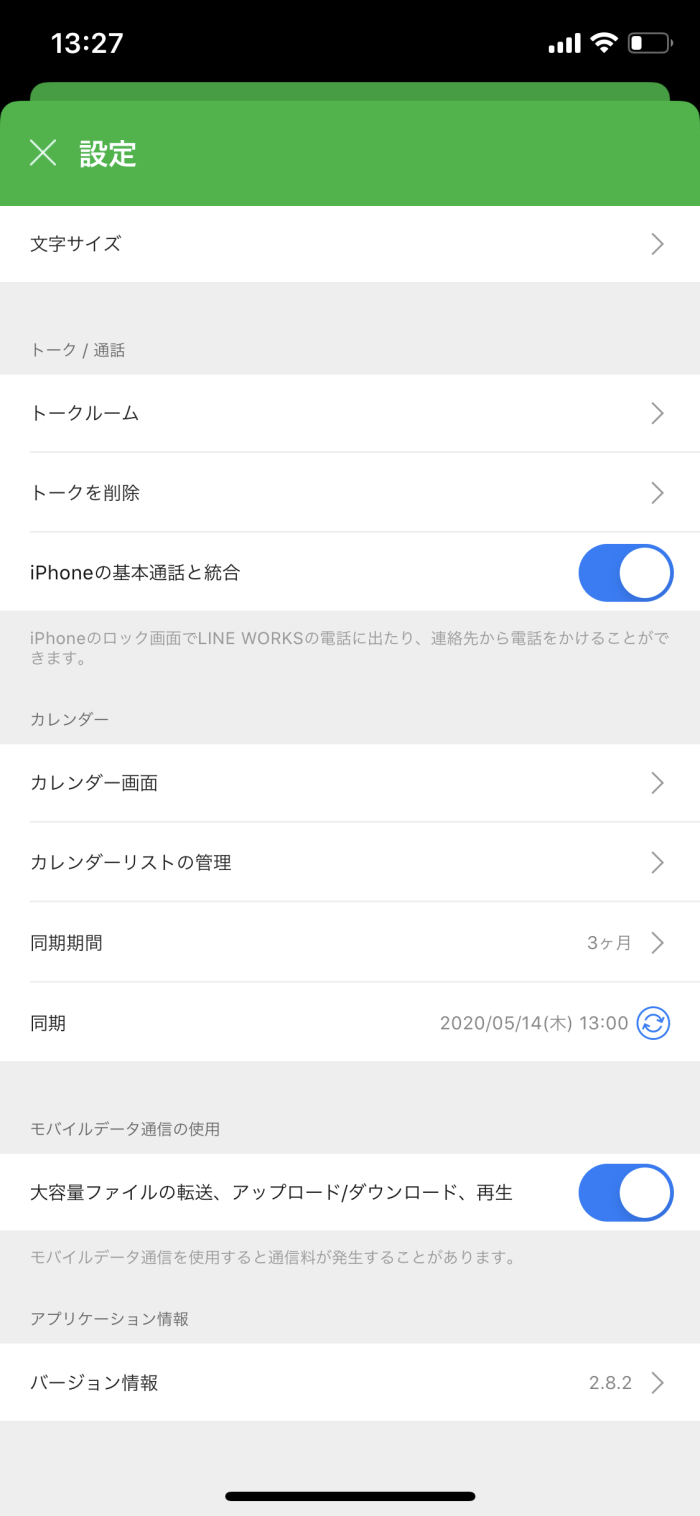This screenshot has height=1516, width=700.
Task: Open カレンダー画面 settings
Action: (350, 783)
